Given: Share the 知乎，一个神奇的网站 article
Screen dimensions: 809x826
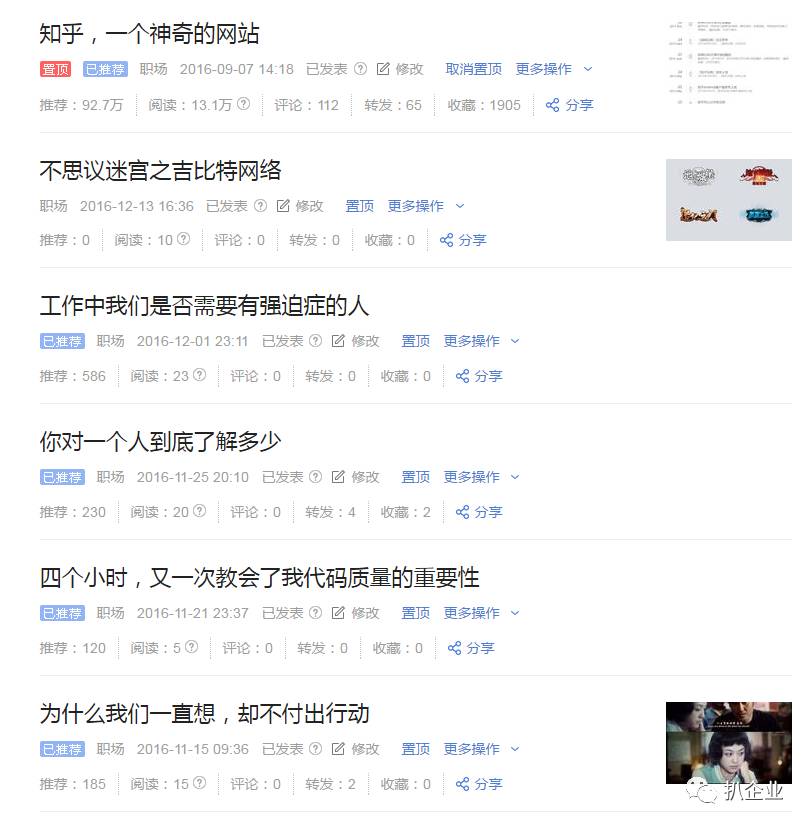Looking at the screenshot, I should click(x=570, y=105).
